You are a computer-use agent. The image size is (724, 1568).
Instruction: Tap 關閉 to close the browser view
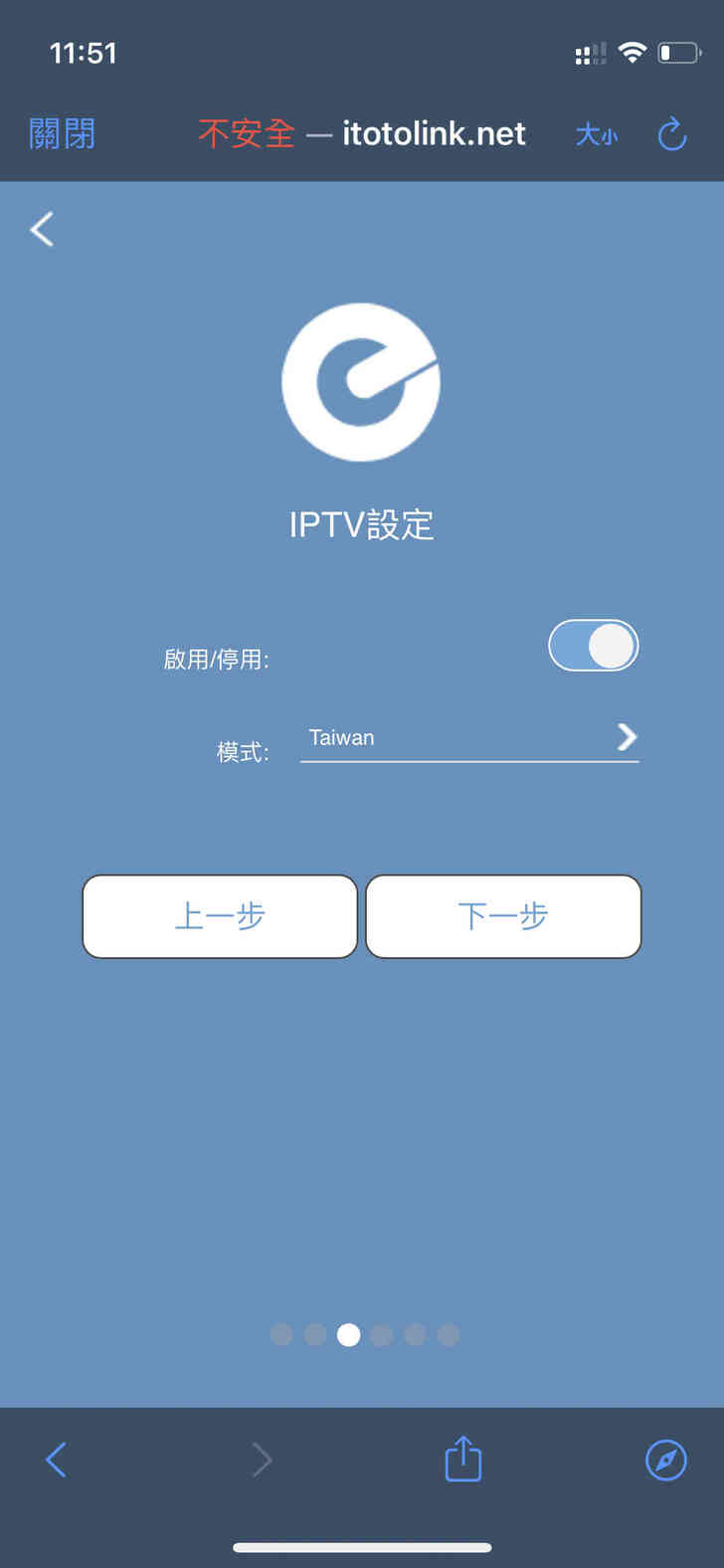tap(62, 133)
